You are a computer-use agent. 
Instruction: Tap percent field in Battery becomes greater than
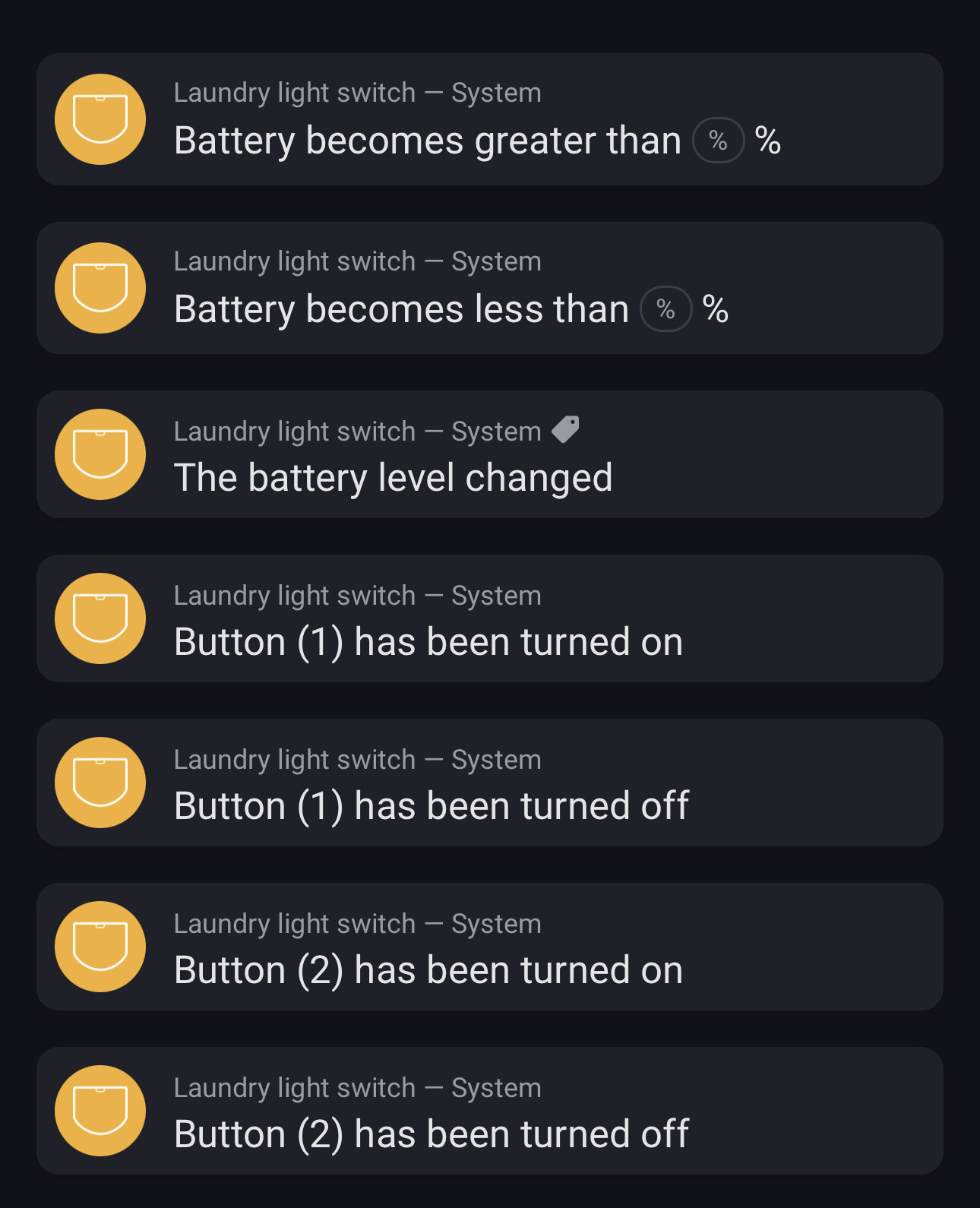click(718, 141)
